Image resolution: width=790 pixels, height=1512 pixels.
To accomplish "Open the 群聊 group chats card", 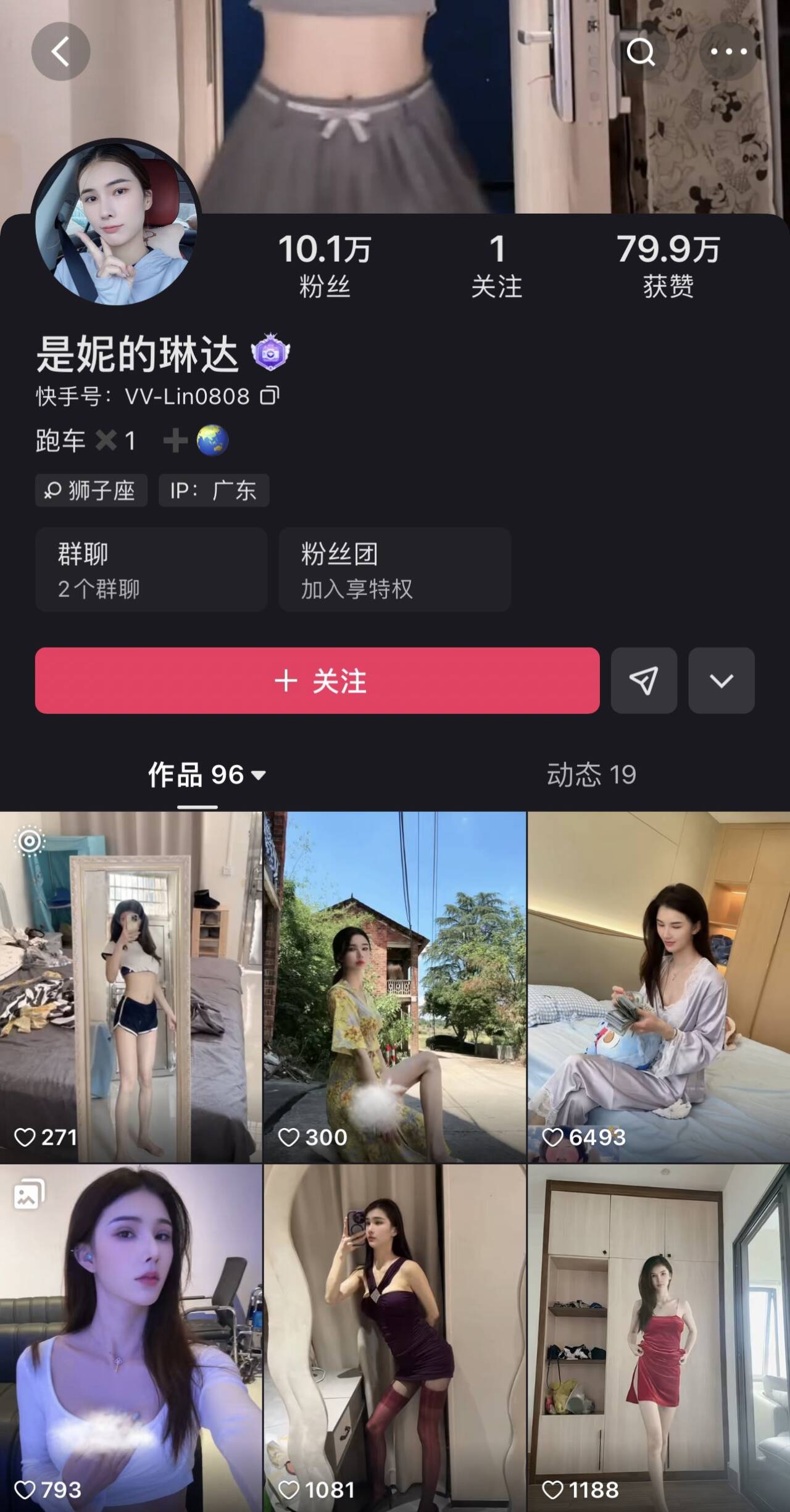I will tap(151, 569).
